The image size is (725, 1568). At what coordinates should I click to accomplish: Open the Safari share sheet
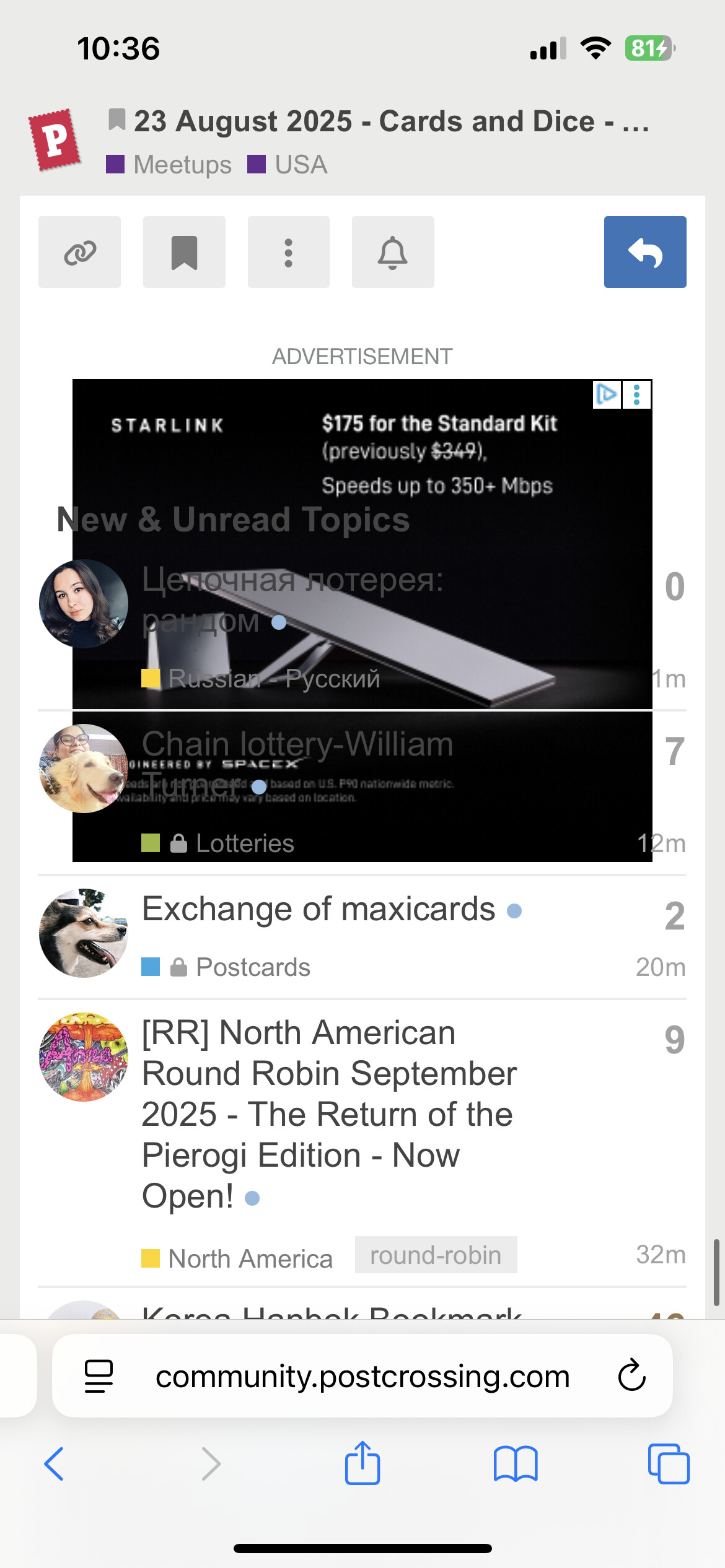[x=362, y=1463]
